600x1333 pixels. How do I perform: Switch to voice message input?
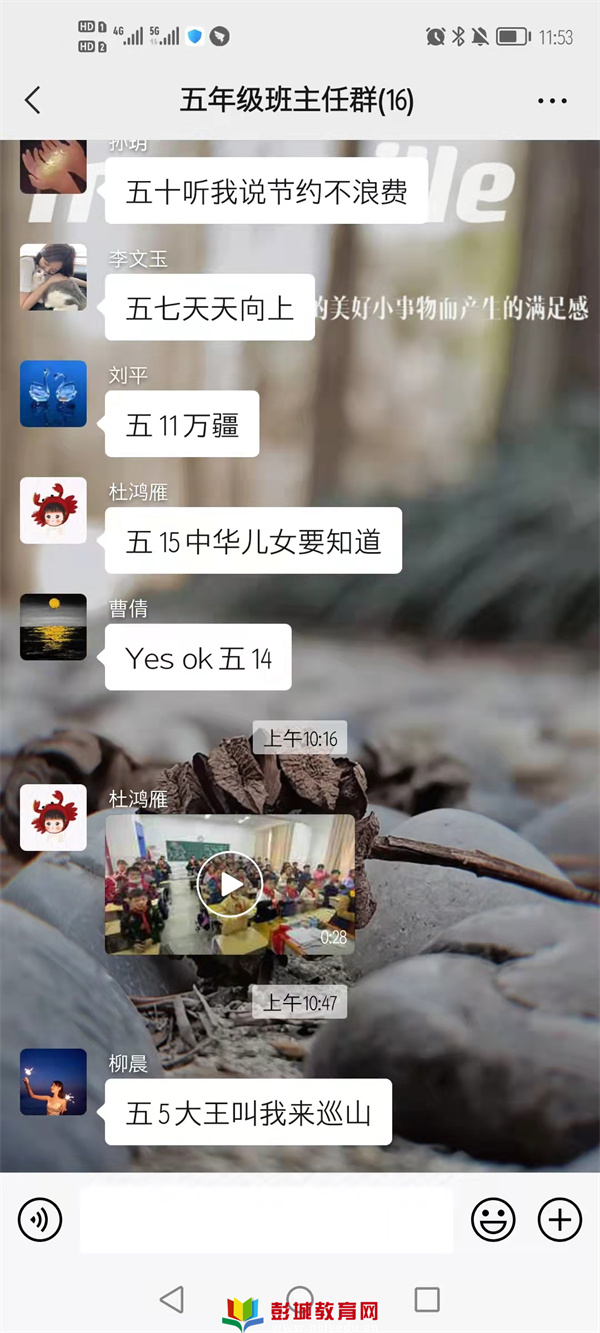point(40,1219)
